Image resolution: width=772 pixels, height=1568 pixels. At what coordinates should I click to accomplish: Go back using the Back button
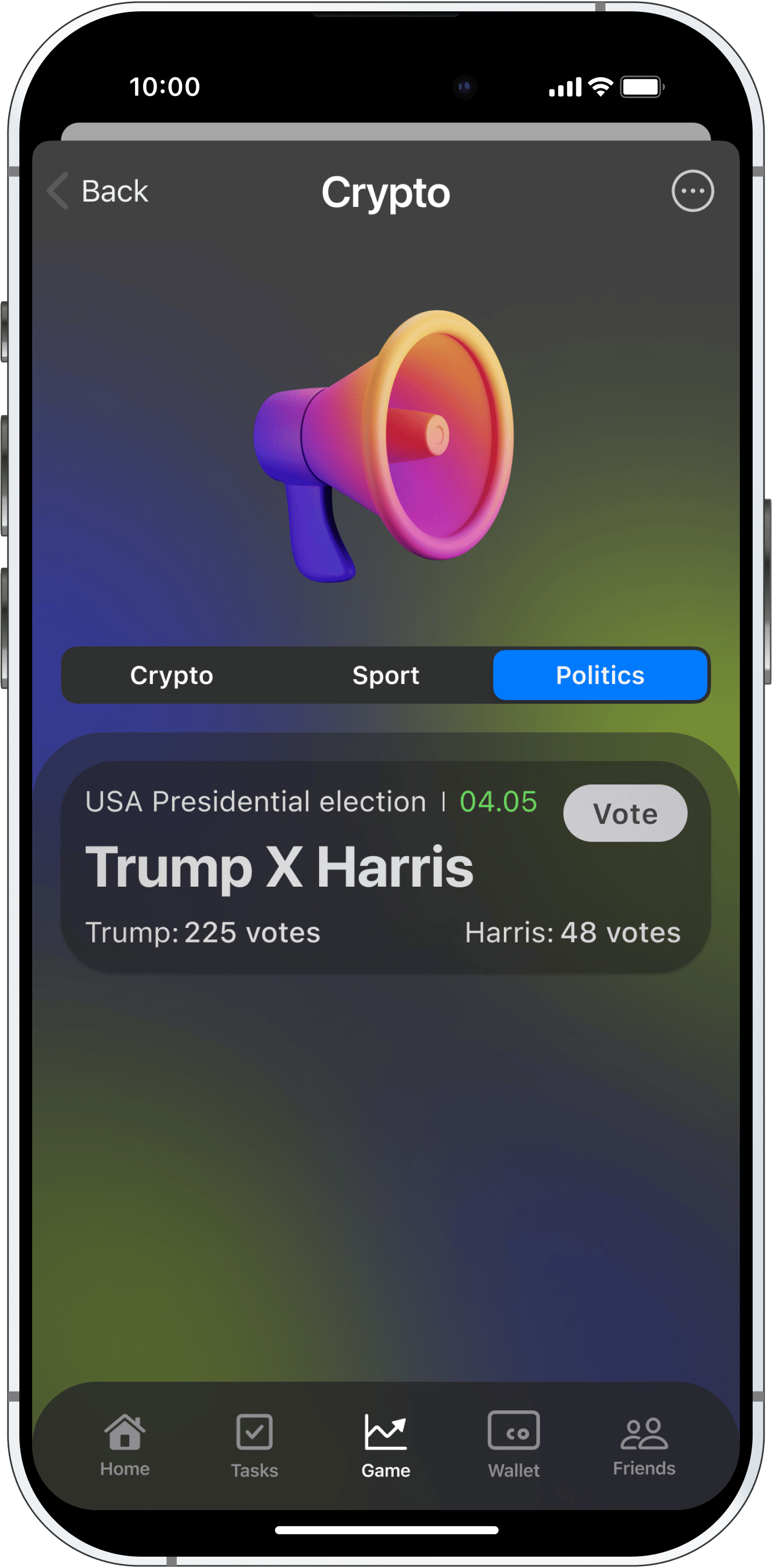tap(99, 191)
